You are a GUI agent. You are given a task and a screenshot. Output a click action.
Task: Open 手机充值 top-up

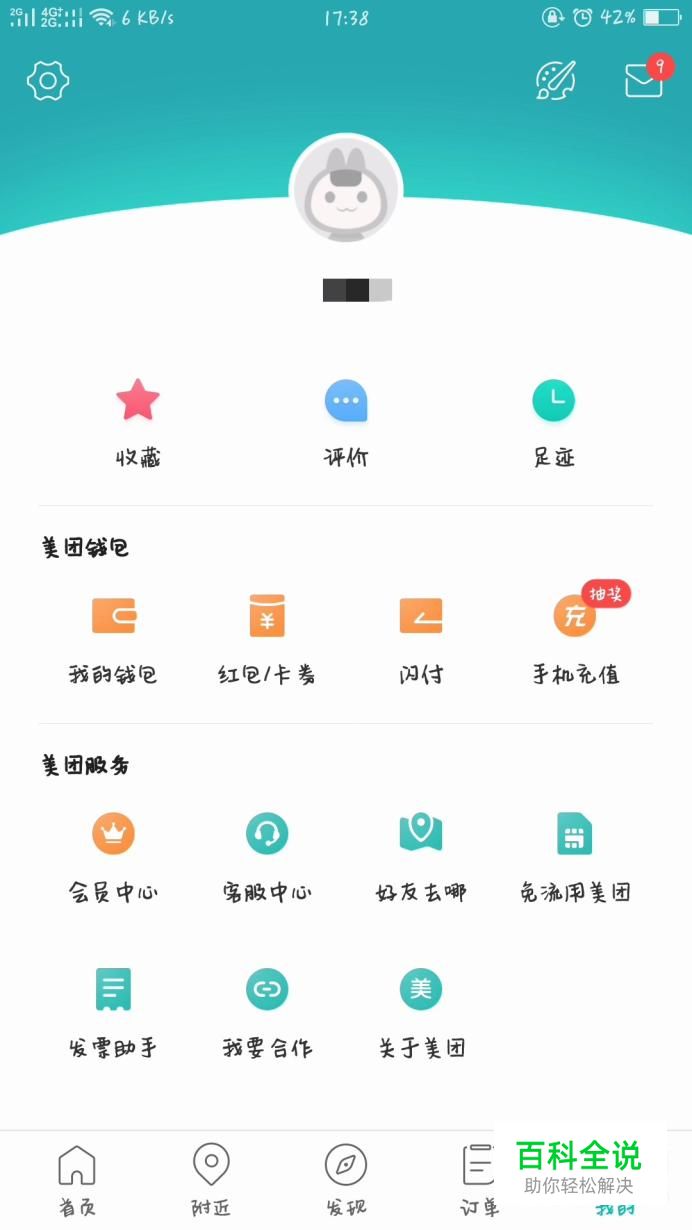click(x=575, y=637)
